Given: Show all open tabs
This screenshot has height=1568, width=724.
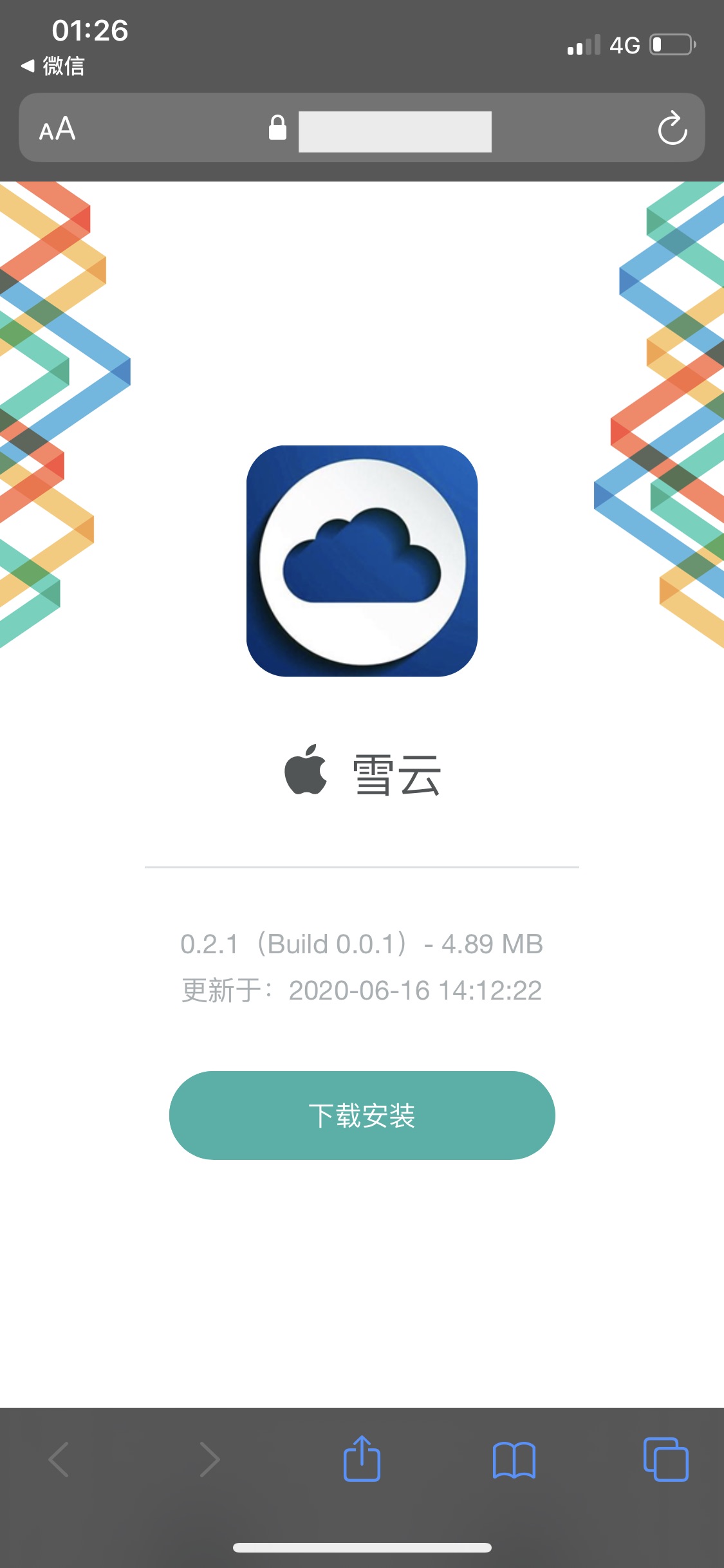Looking at the screenshot, I should pyautogui.click(x=665, y=1459).
